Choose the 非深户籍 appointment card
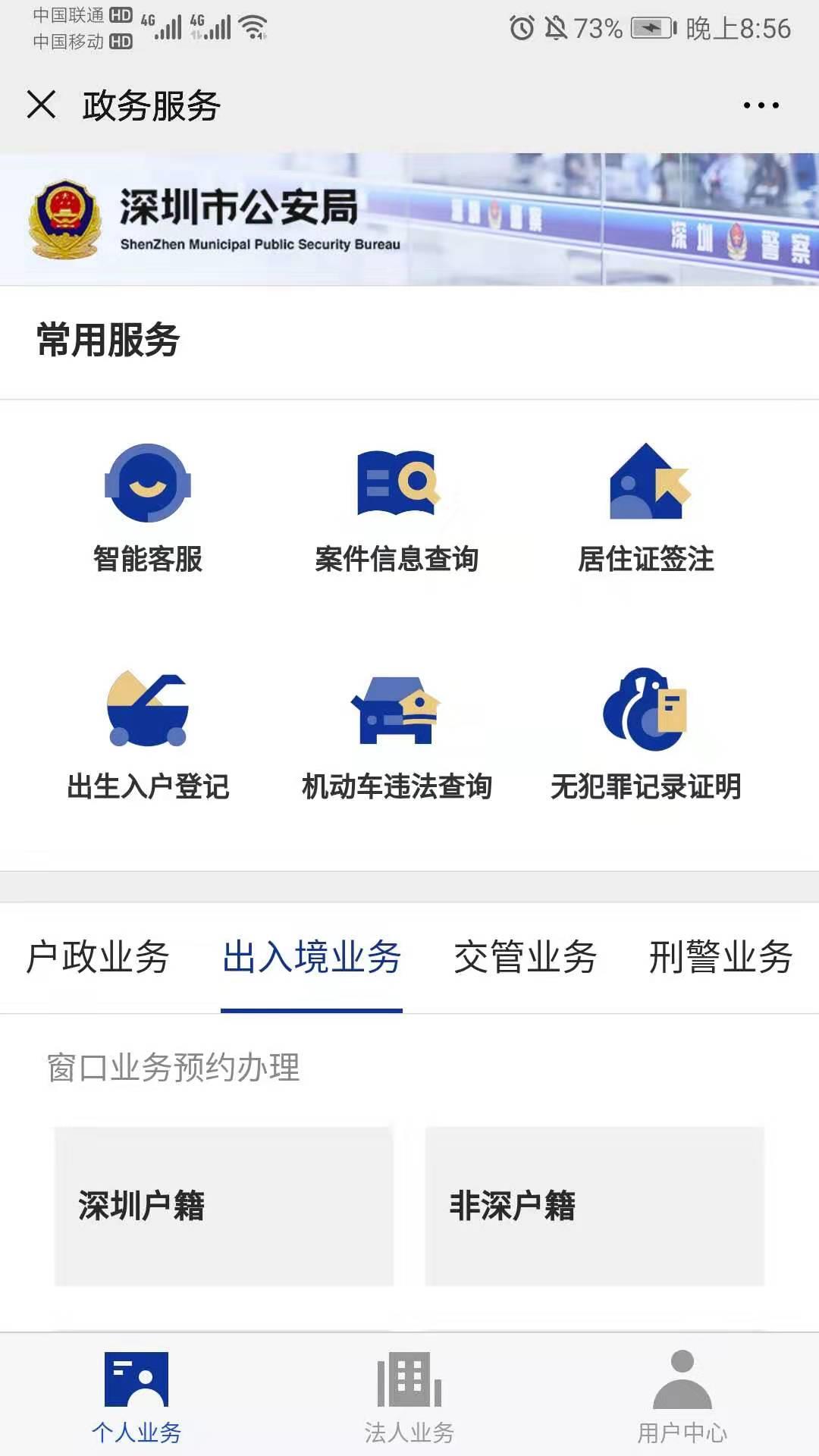 [595, 1206]
